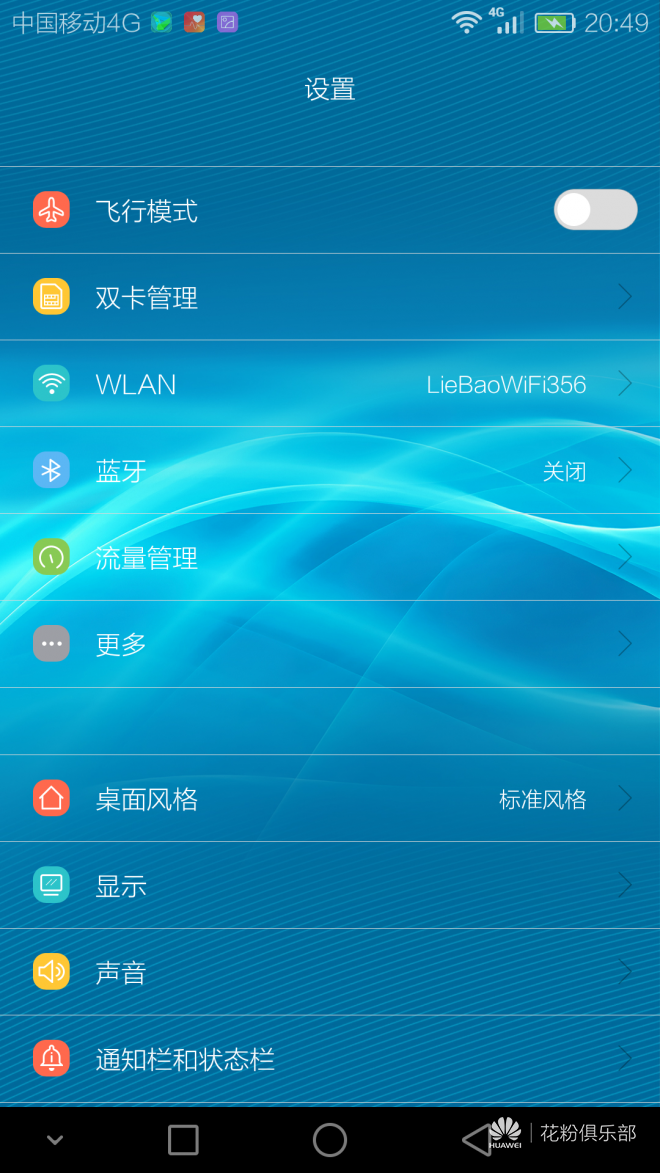Screen dimensions: 660x1173
Task: Open 双卡管理 dual SIM settings
Action: pos(330,297)
